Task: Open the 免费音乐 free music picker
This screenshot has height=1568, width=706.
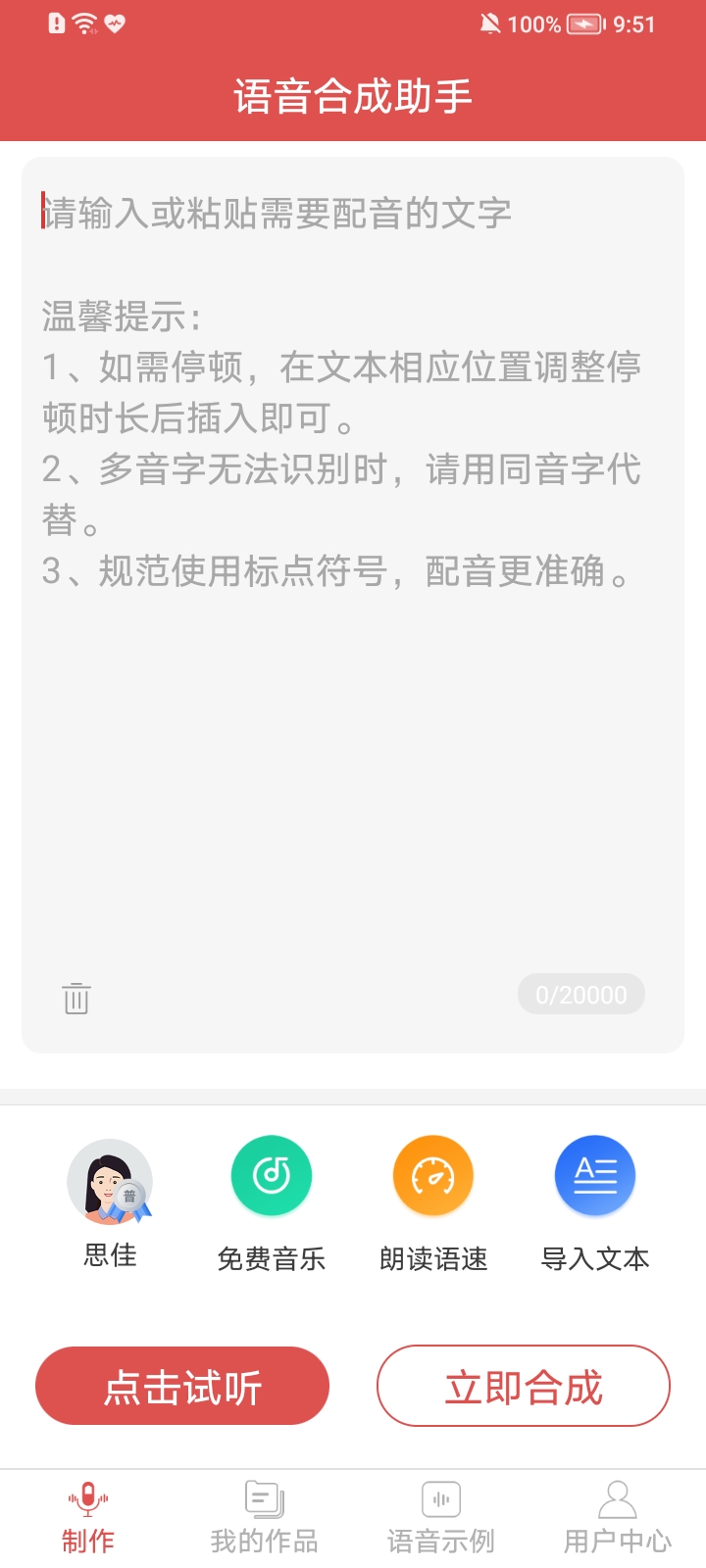Action: [272, 1175]
